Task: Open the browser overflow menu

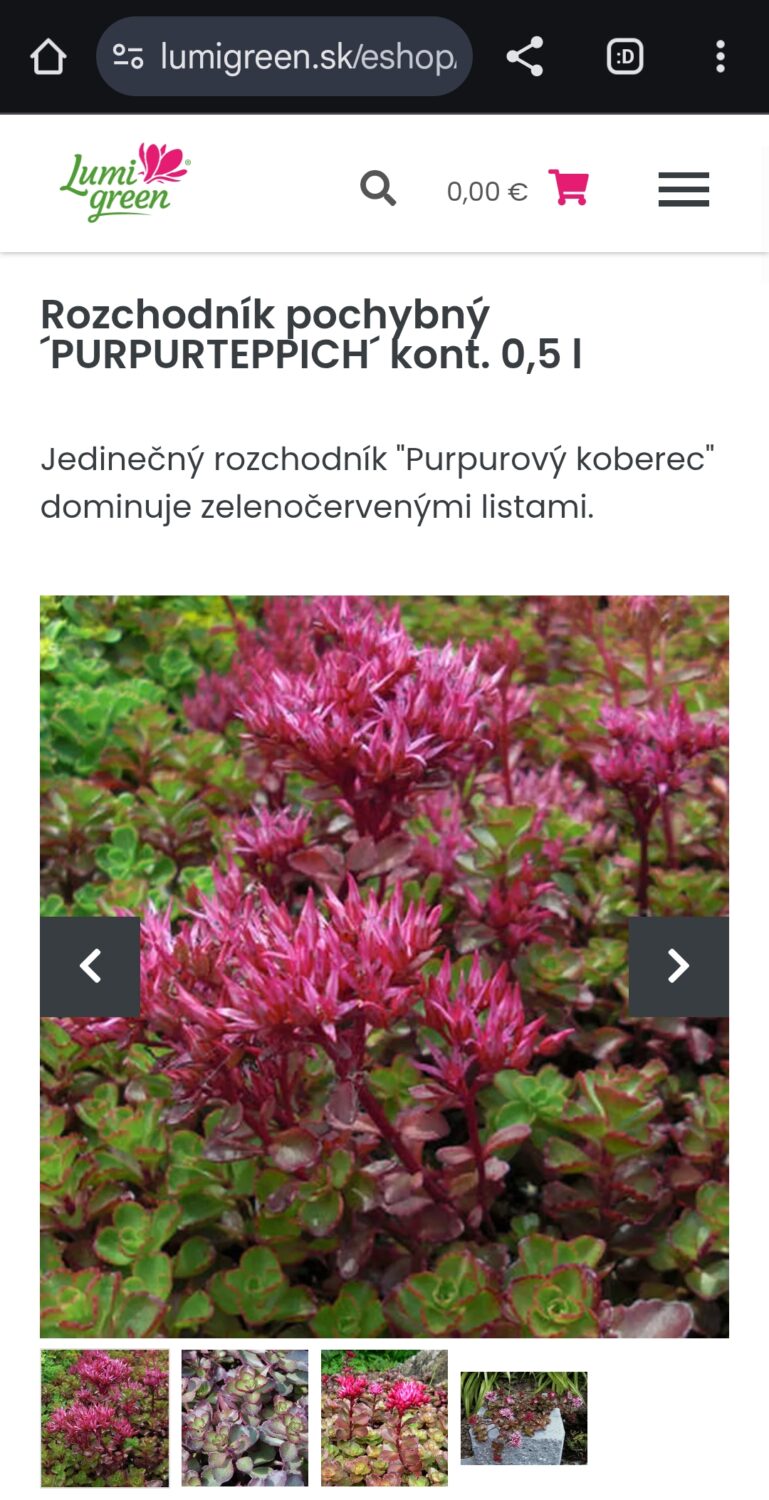Action: click(x=720, y=57)
